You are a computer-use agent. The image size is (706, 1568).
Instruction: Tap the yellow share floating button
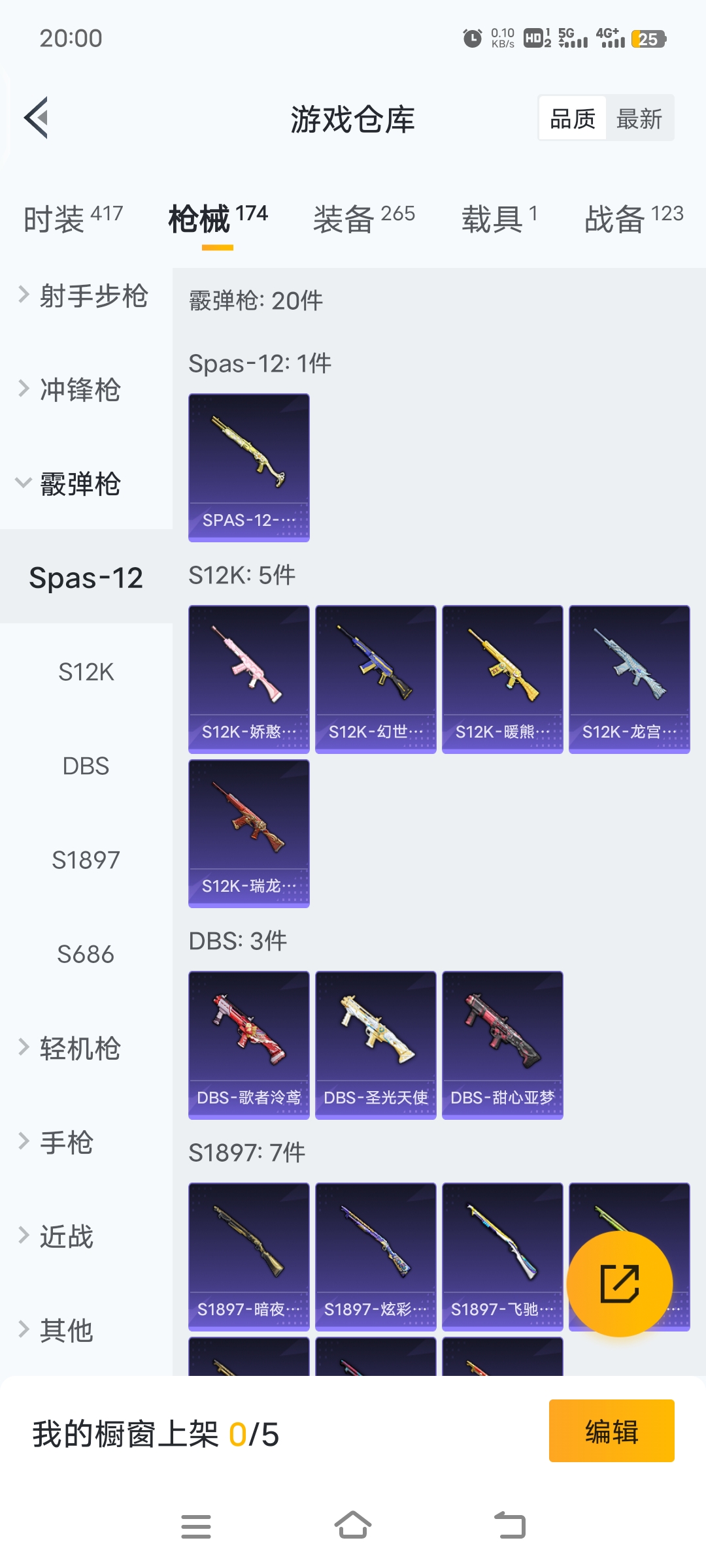[619, 1284]
